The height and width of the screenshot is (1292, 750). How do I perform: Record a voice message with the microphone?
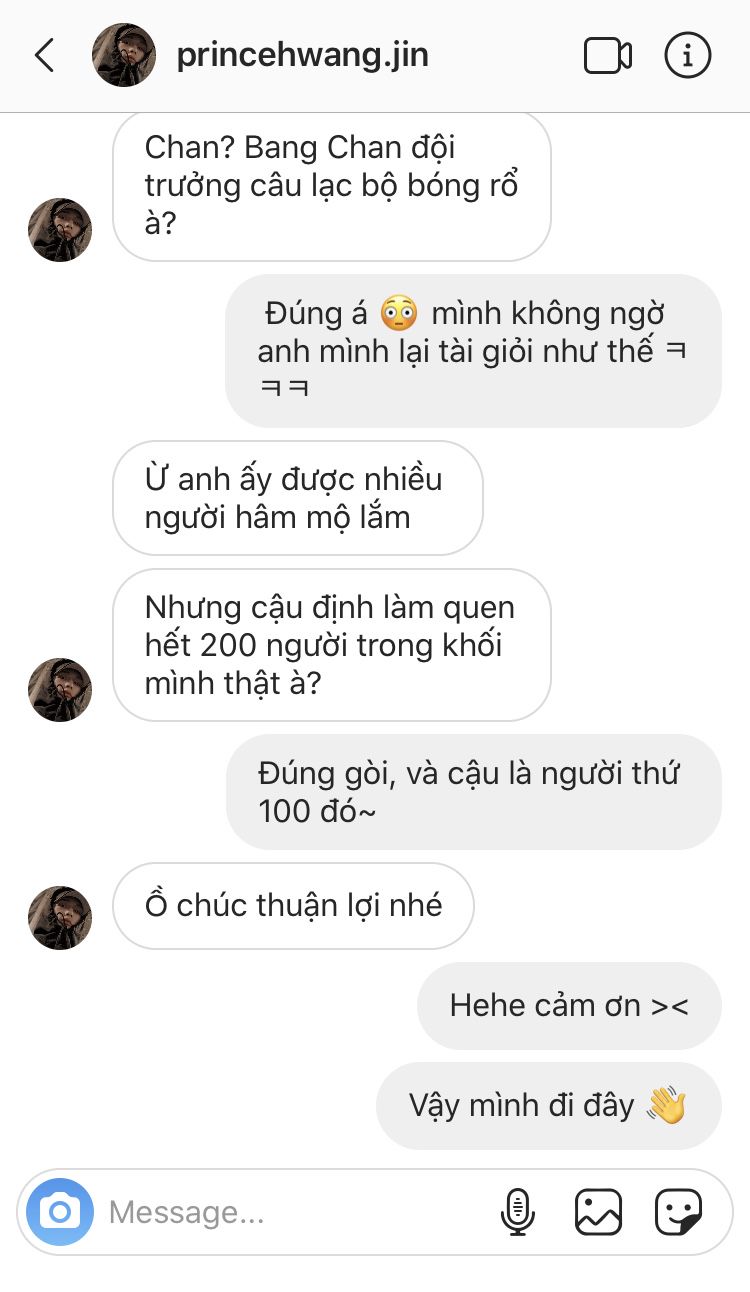pos(517,1212)
